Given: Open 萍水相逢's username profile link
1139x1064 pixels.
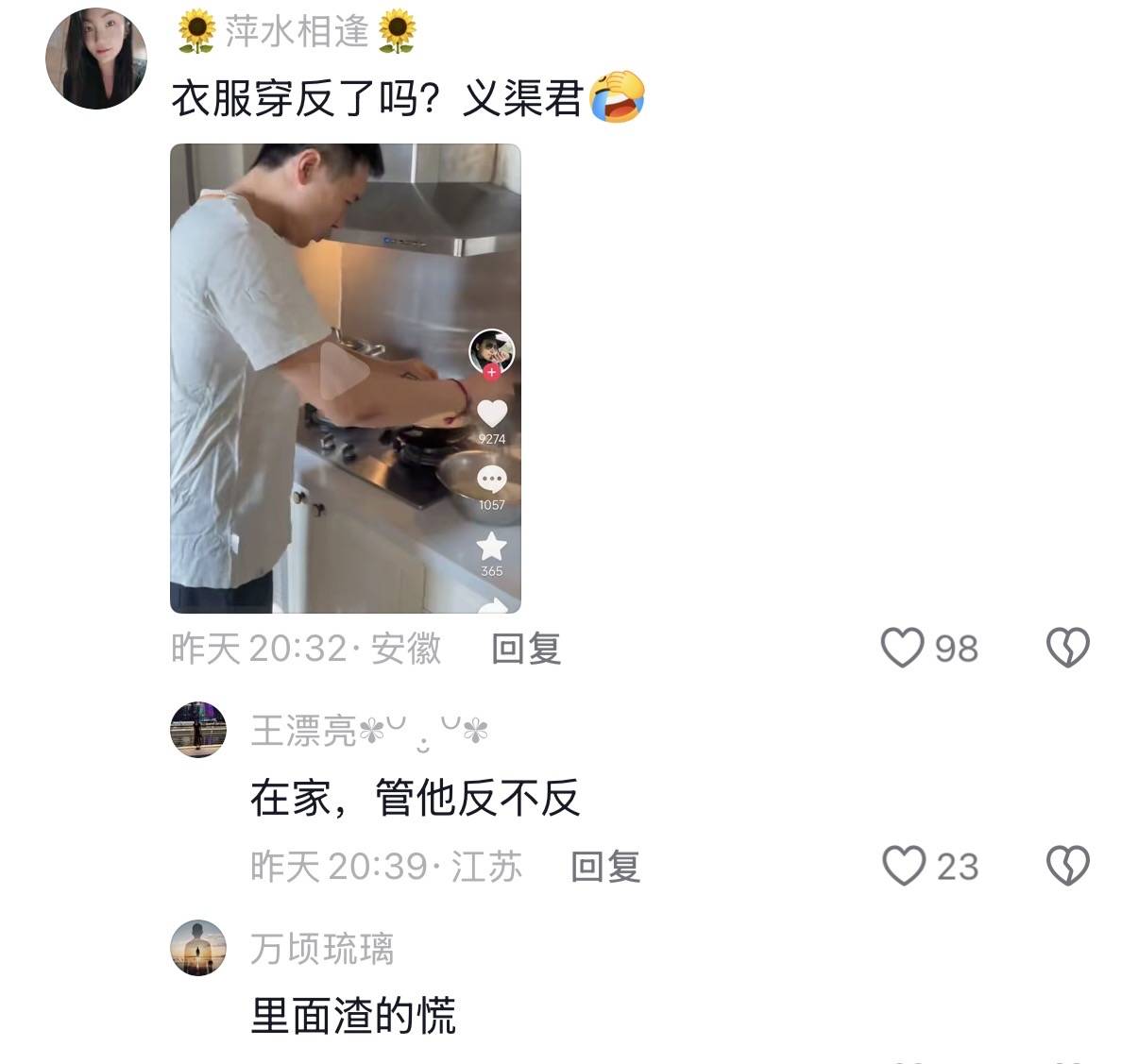Looking at the screenshot, I should 297,32.
